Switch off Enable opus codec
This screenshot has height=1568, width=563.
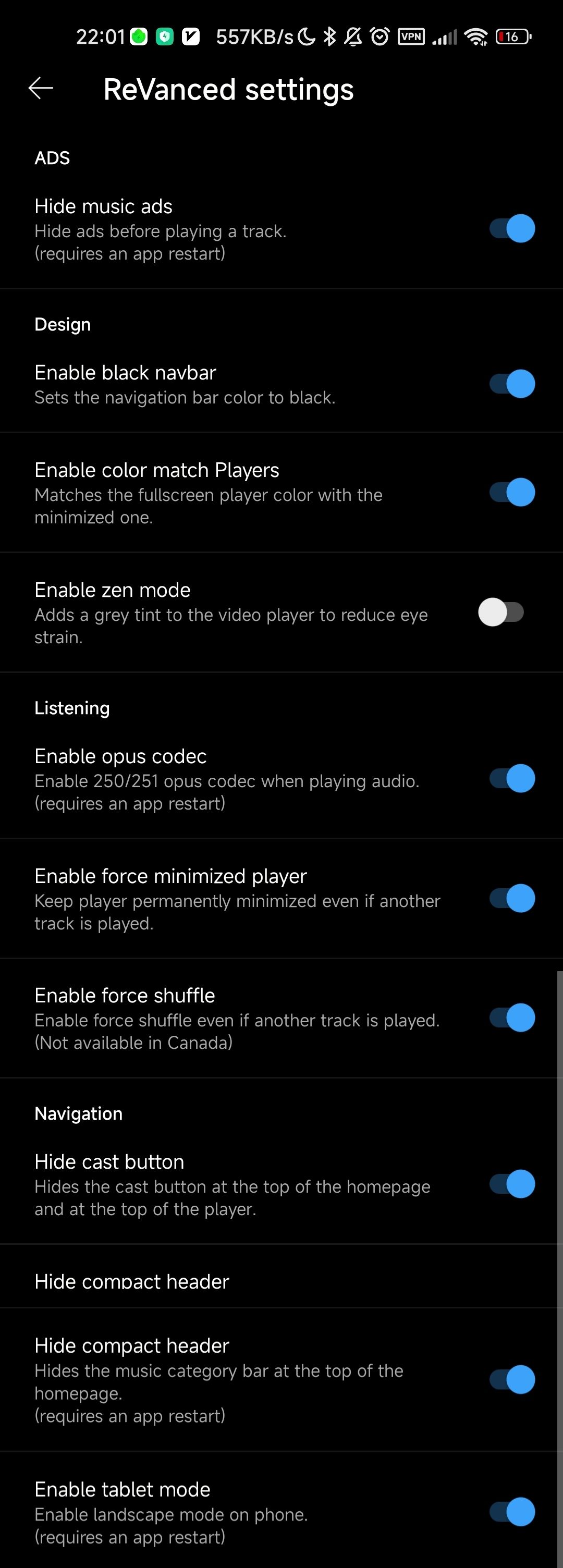[512, 778]
